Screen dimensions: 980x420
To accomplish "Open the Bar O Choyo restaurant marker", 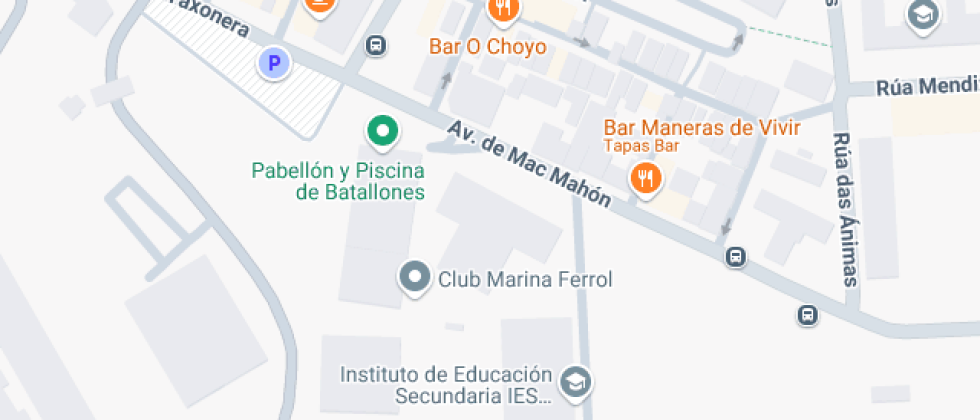I will click(x=503, y=11).
